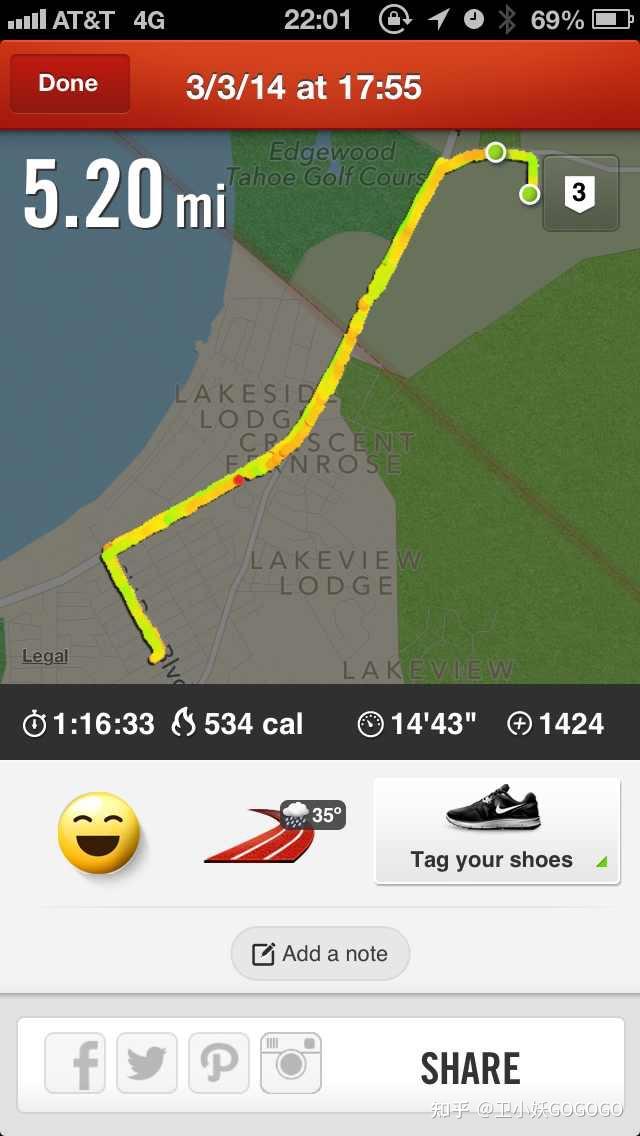Tap the Done button
Screen dimensions: 640x1136
click(70, 83)
